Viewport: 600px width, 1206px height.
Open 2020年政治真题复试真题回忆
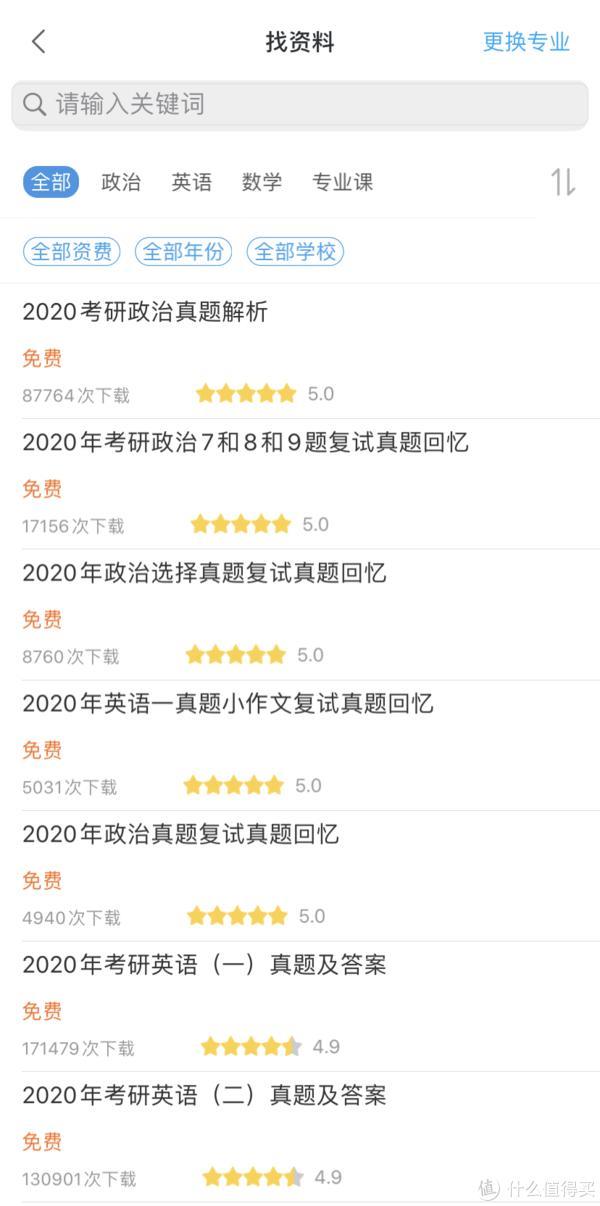(181, 833)
